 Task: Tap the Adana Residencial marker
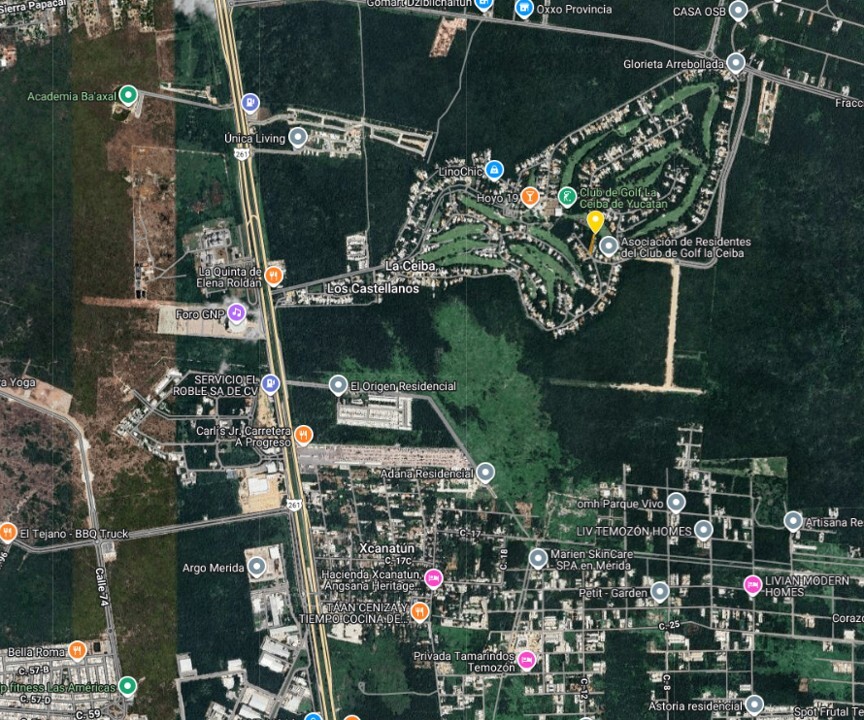tap(485, 472)
